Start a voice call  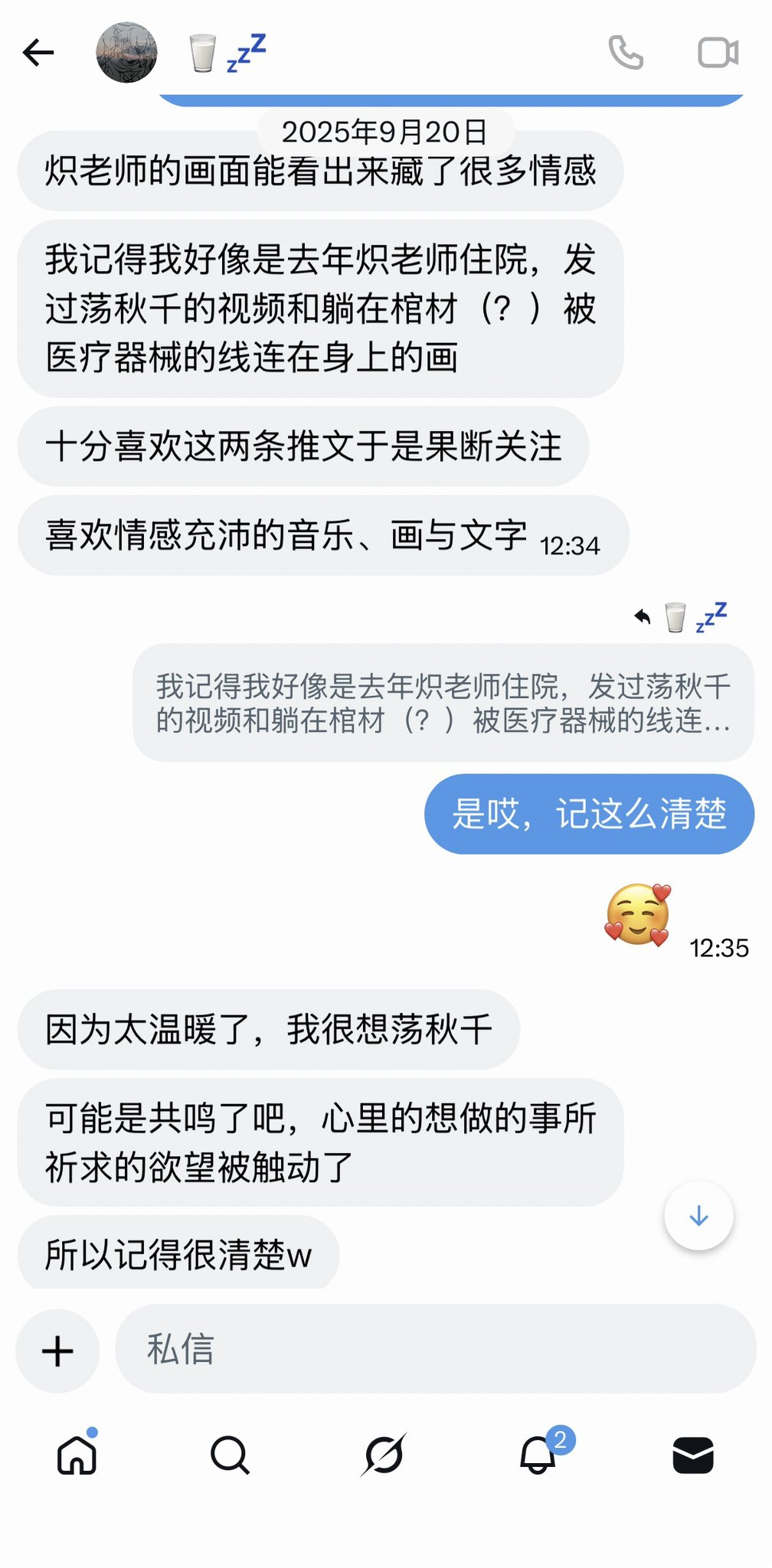tap(626, 53)
